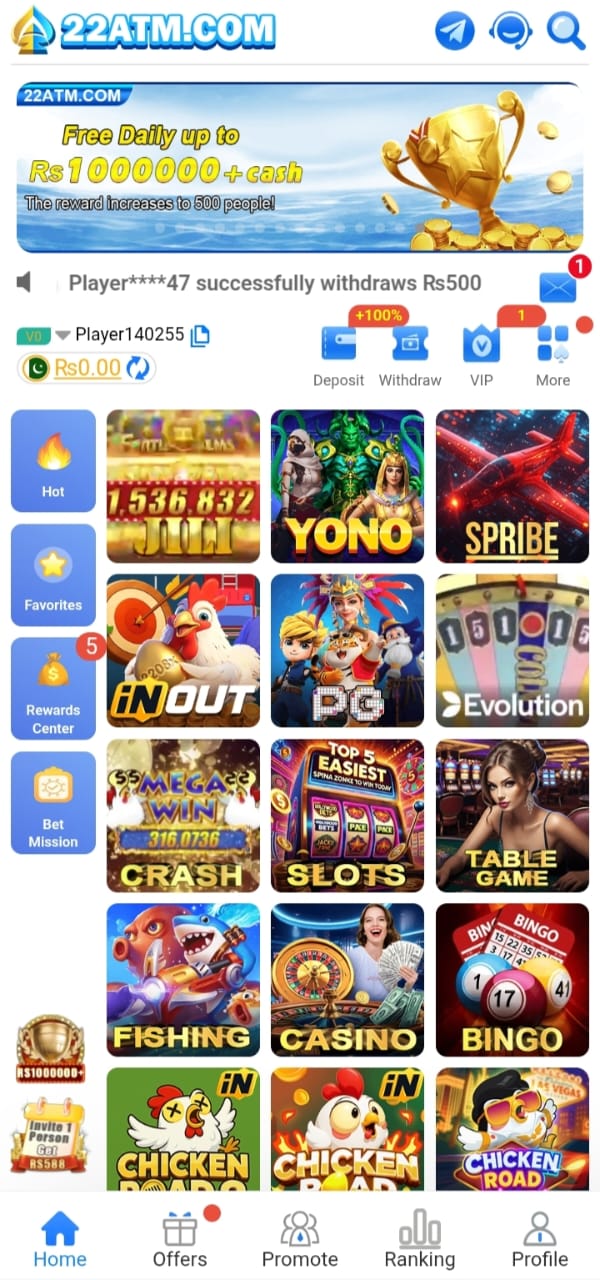Open the messages envelope

click(x=558, y=287)
